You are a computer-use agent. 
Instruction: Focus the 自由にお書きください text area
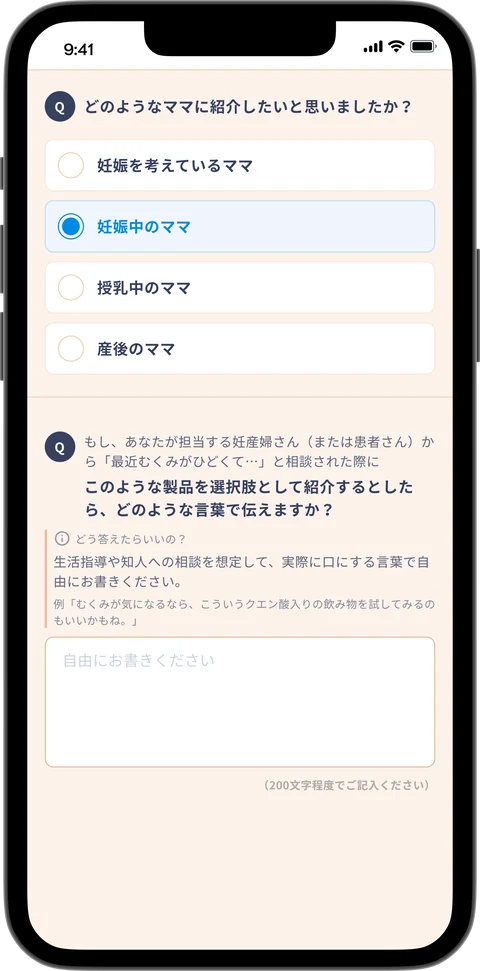pos(240,702)
